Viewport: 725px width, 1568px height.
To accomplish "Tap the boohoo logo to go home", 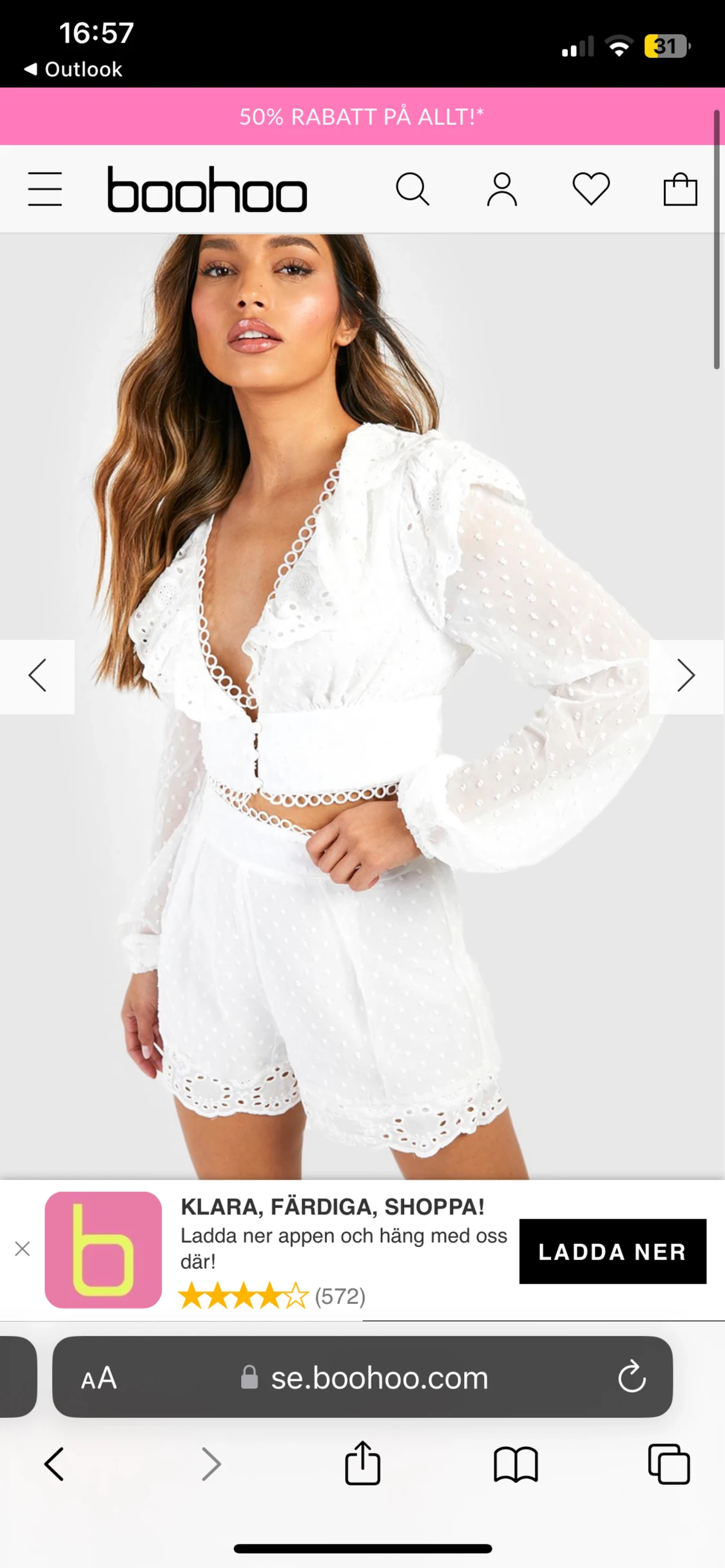I will click(207, 190).
